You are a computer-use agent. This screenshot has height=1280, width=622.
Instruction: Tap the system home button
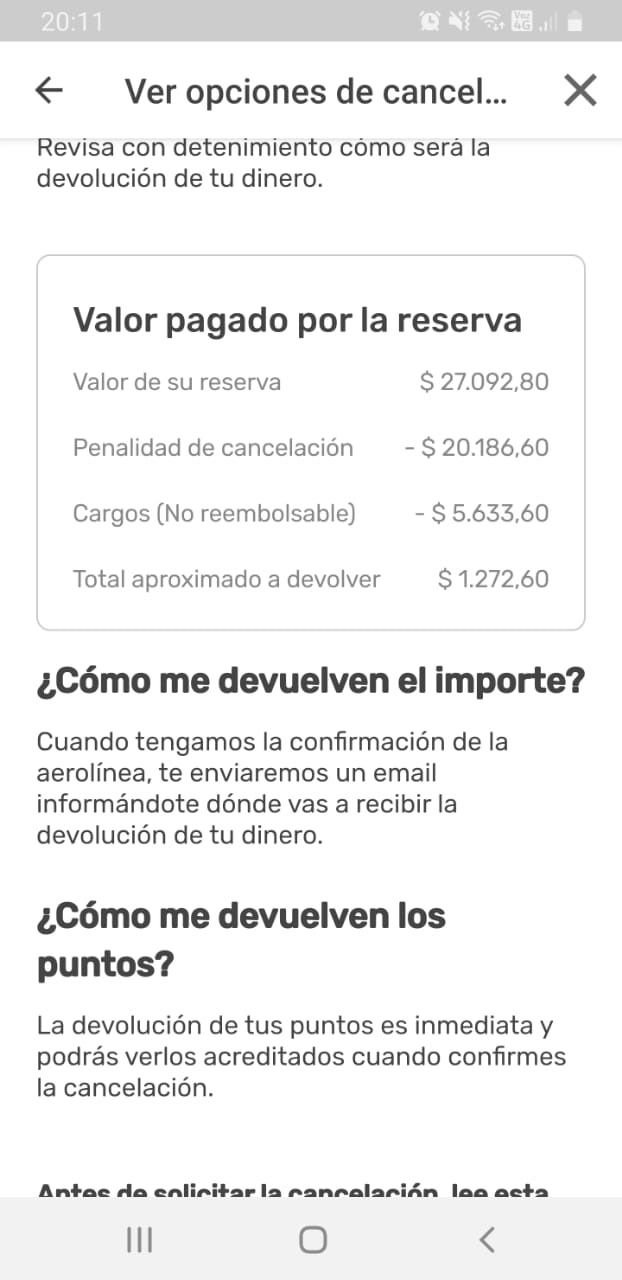click(x=313, y=1240)
